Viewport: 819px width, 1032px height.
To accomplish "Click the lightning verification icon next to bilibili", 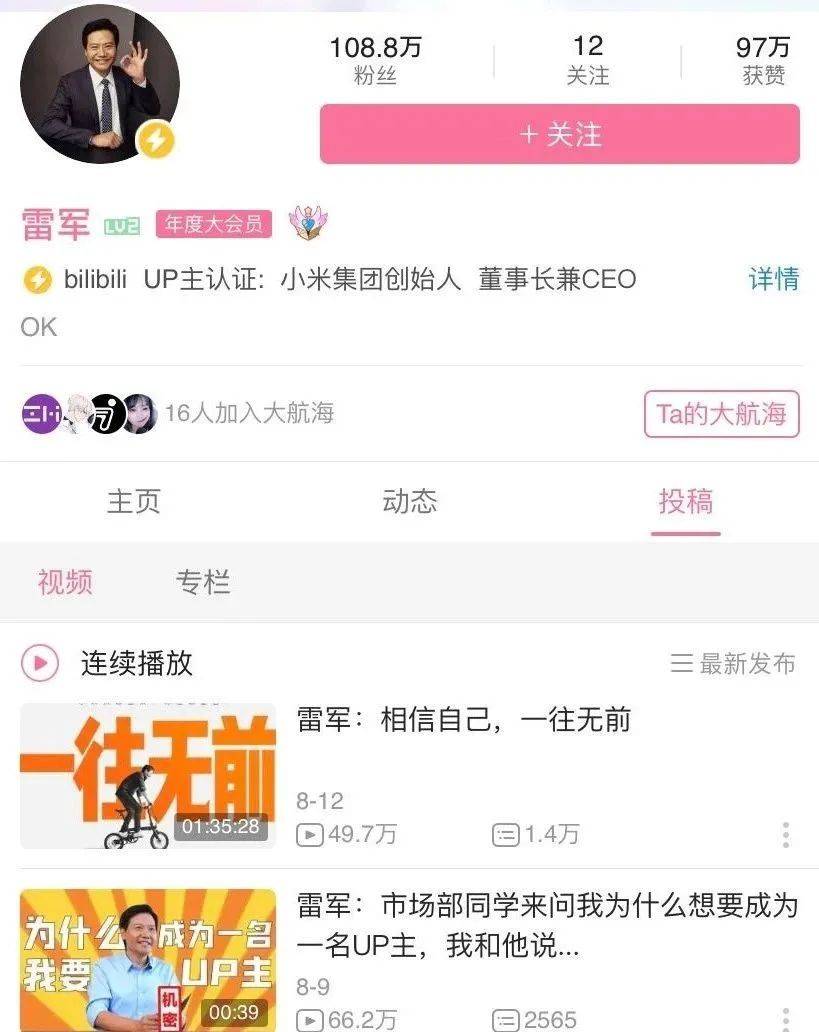I will [40, 281].
